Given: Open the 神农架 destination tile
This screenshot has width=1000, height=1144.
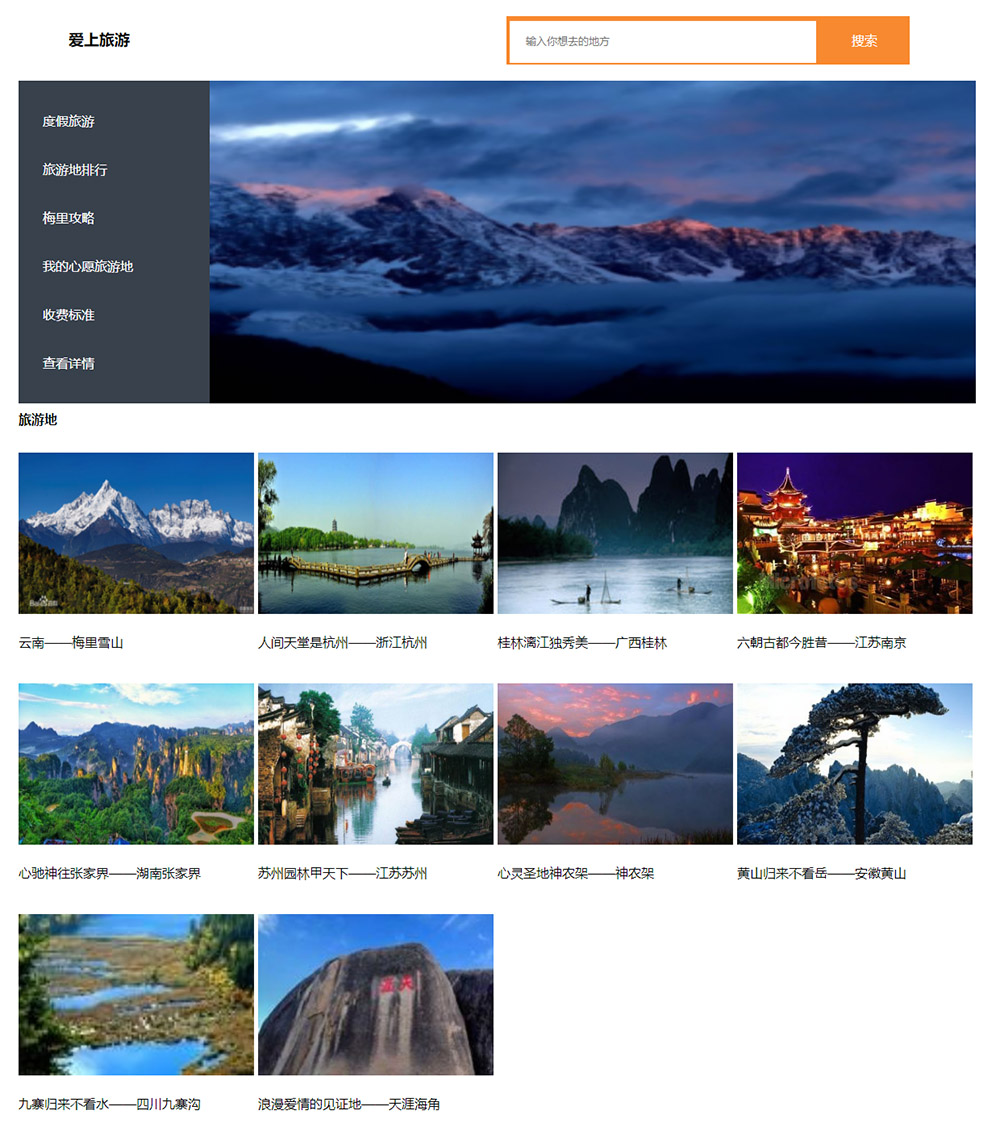Looking at the screenshot, I should coord(615,764).
